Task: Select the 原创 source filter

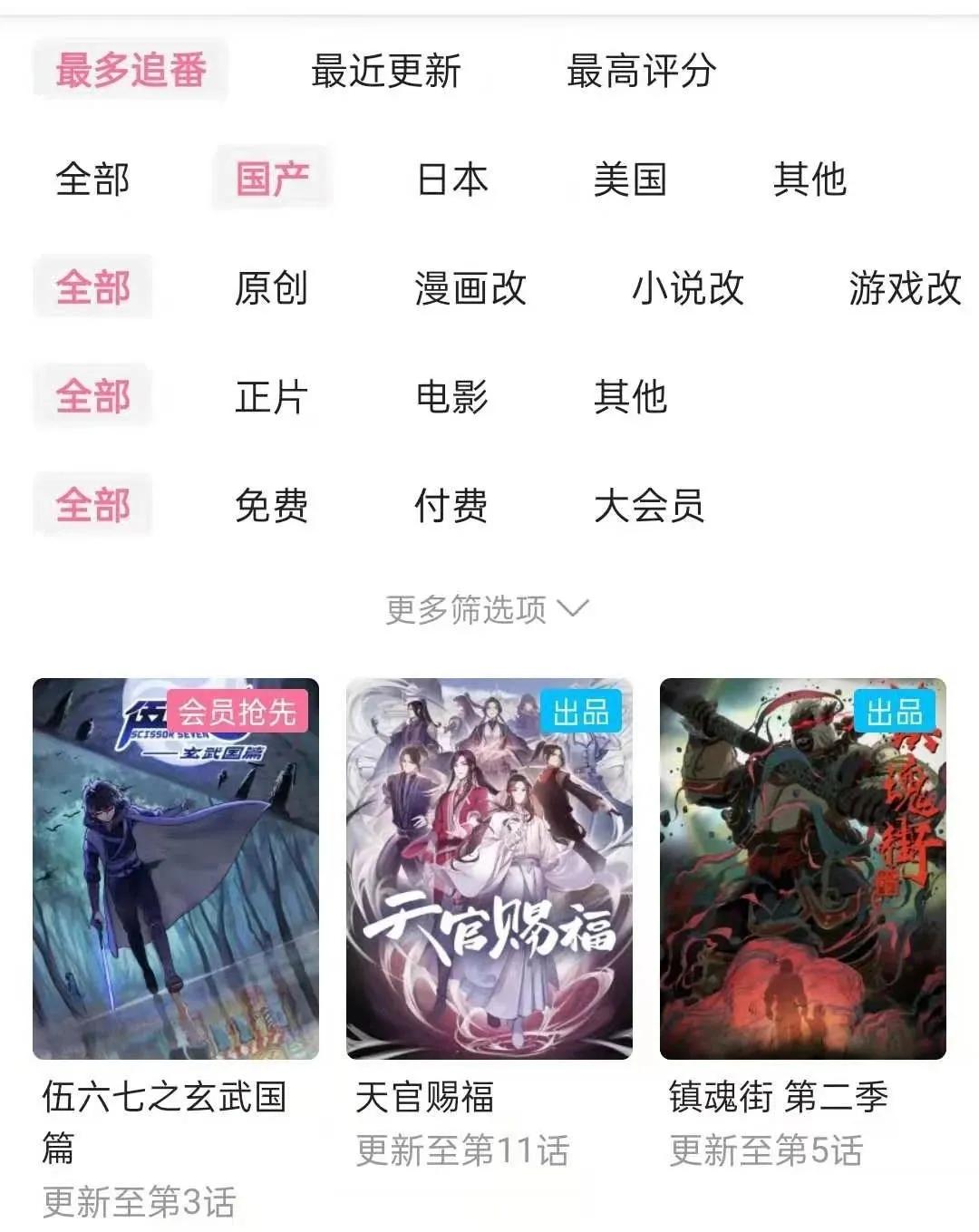Action: pyautogui.click(x=273, y=288)
